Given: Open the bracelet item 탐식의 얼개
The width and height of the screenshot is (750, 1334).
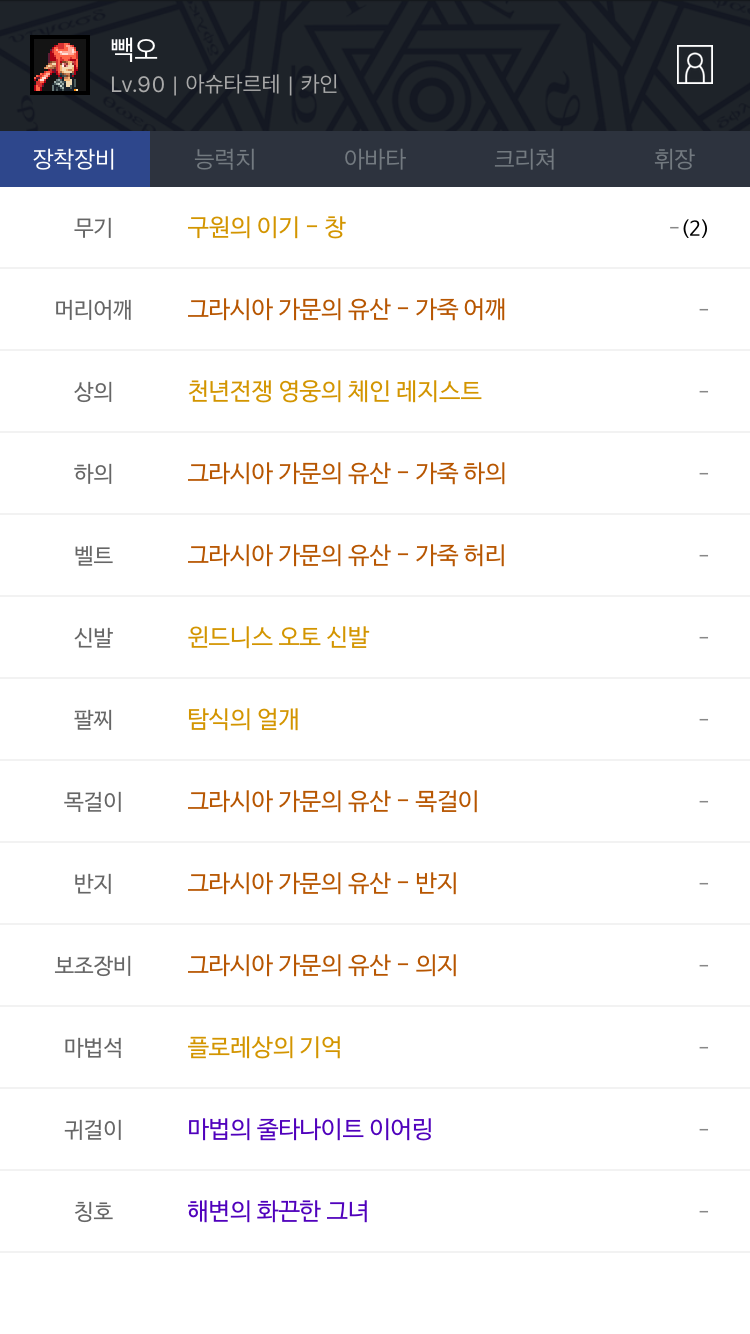Looking at the screenshot, I should coord(244,719).
